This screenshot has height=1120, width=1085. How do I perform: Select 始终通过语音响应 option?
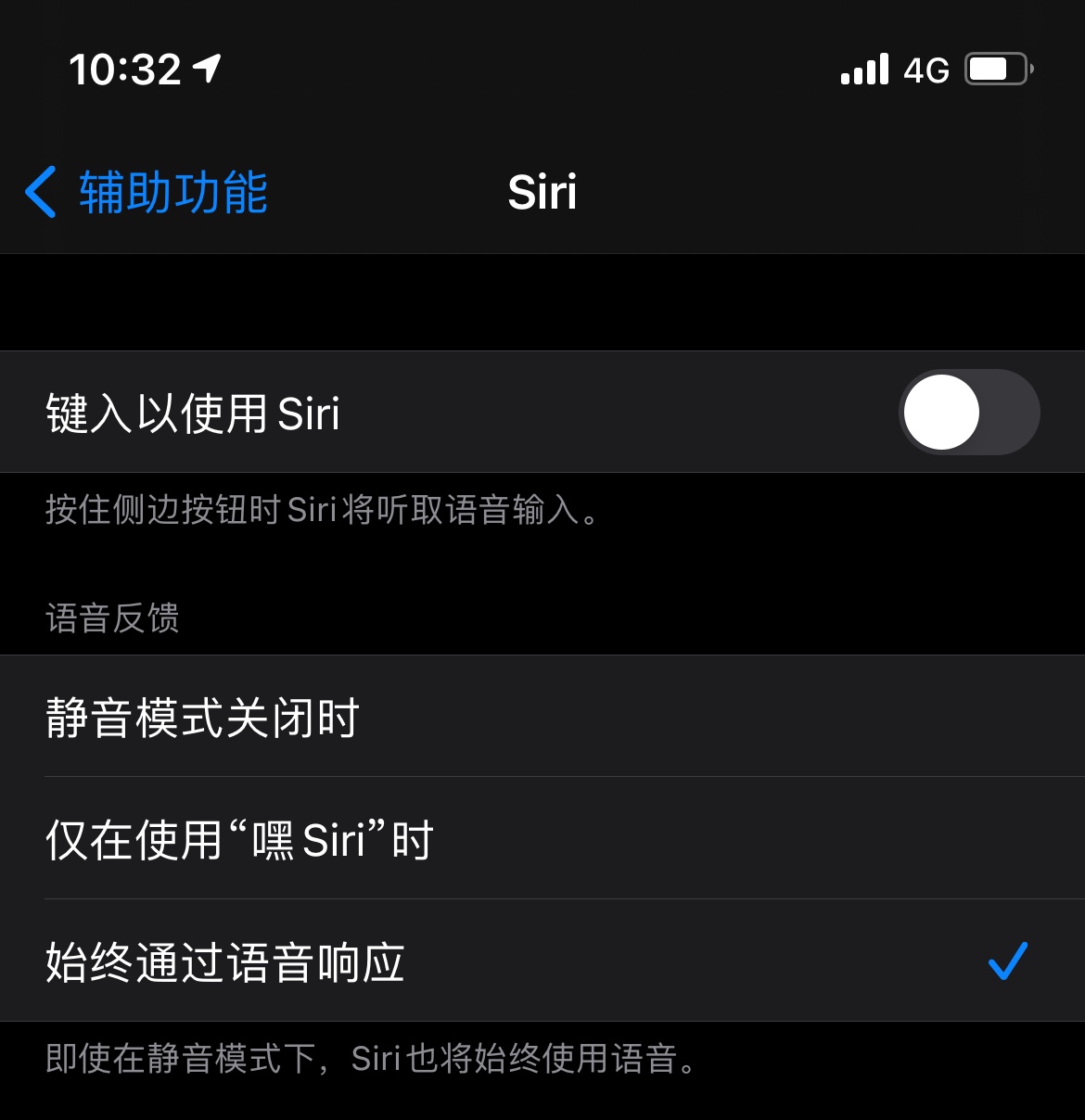pos(542,961)
